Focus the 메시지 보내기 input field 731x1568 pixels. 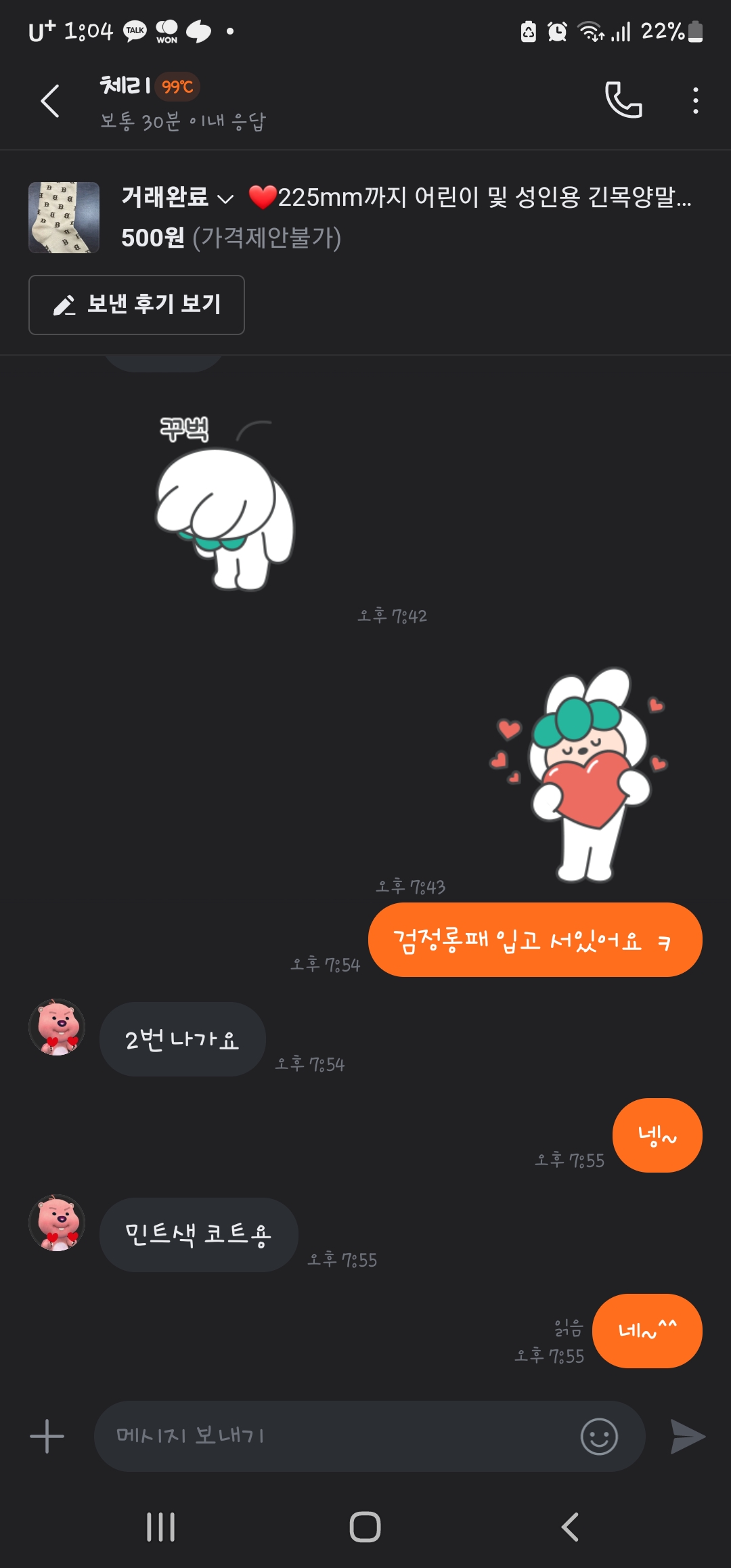click(x=338, y=1436)
